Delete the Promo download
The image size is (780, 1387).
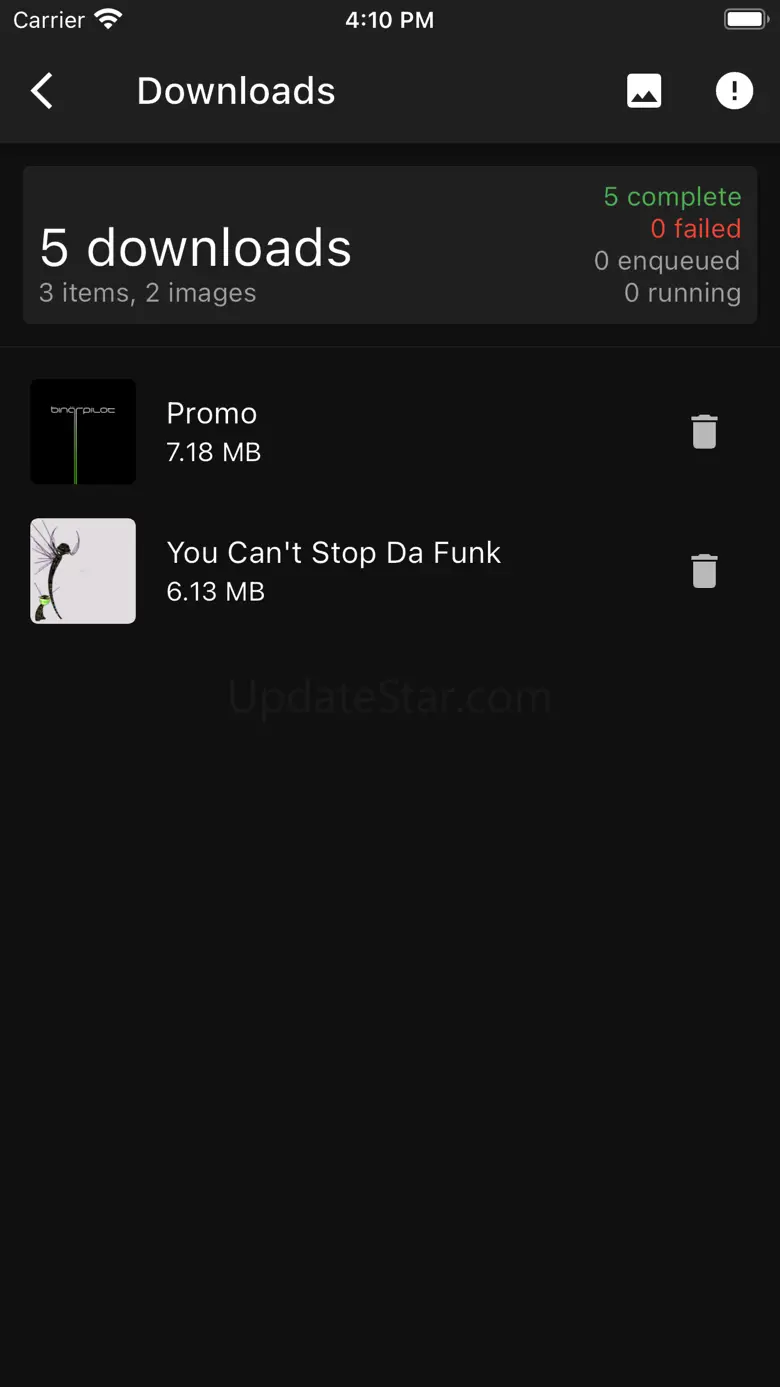tap(705, 432)
